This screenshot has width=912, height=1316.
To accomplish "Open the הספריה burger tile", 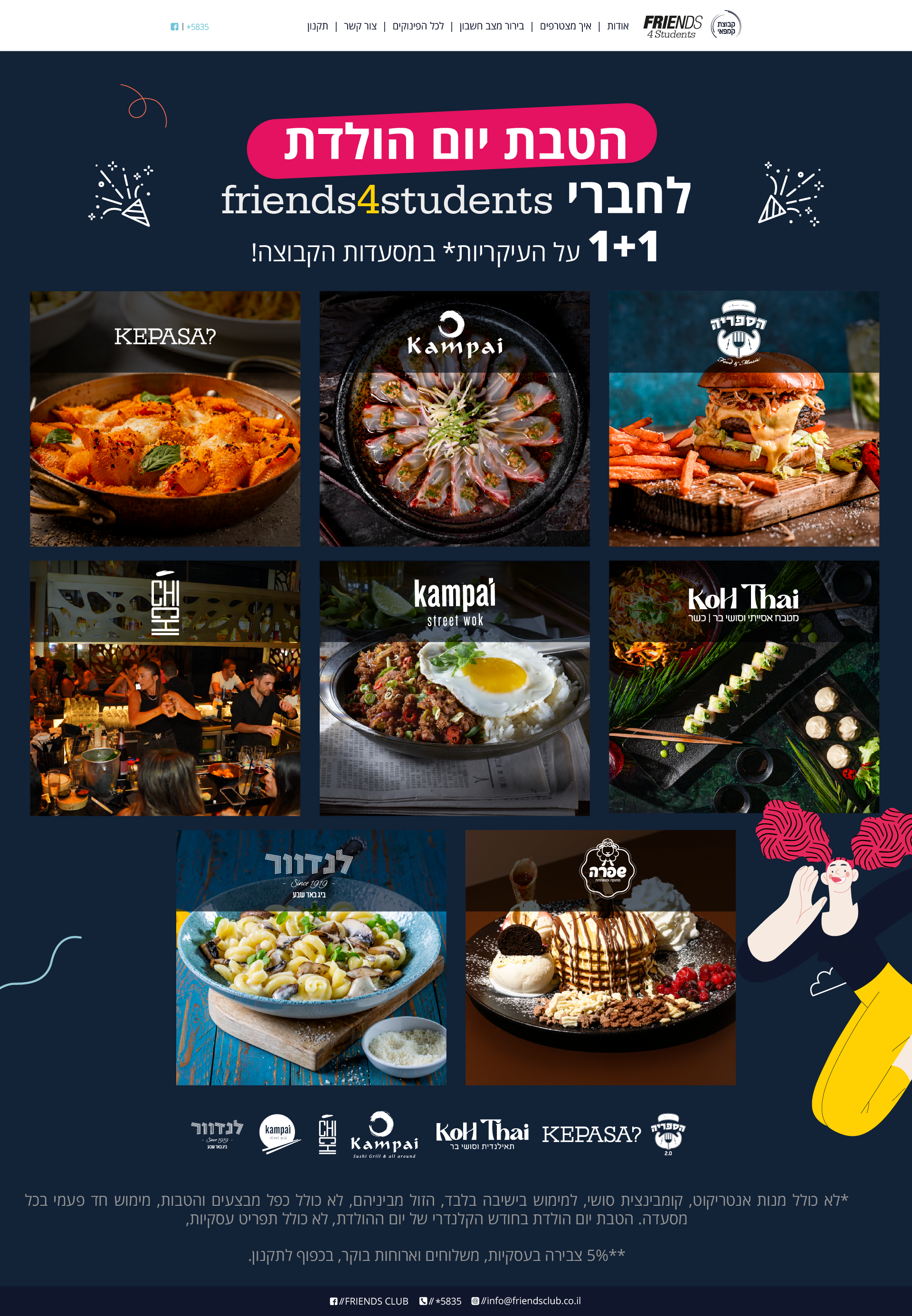I will (x=743, y=419).
